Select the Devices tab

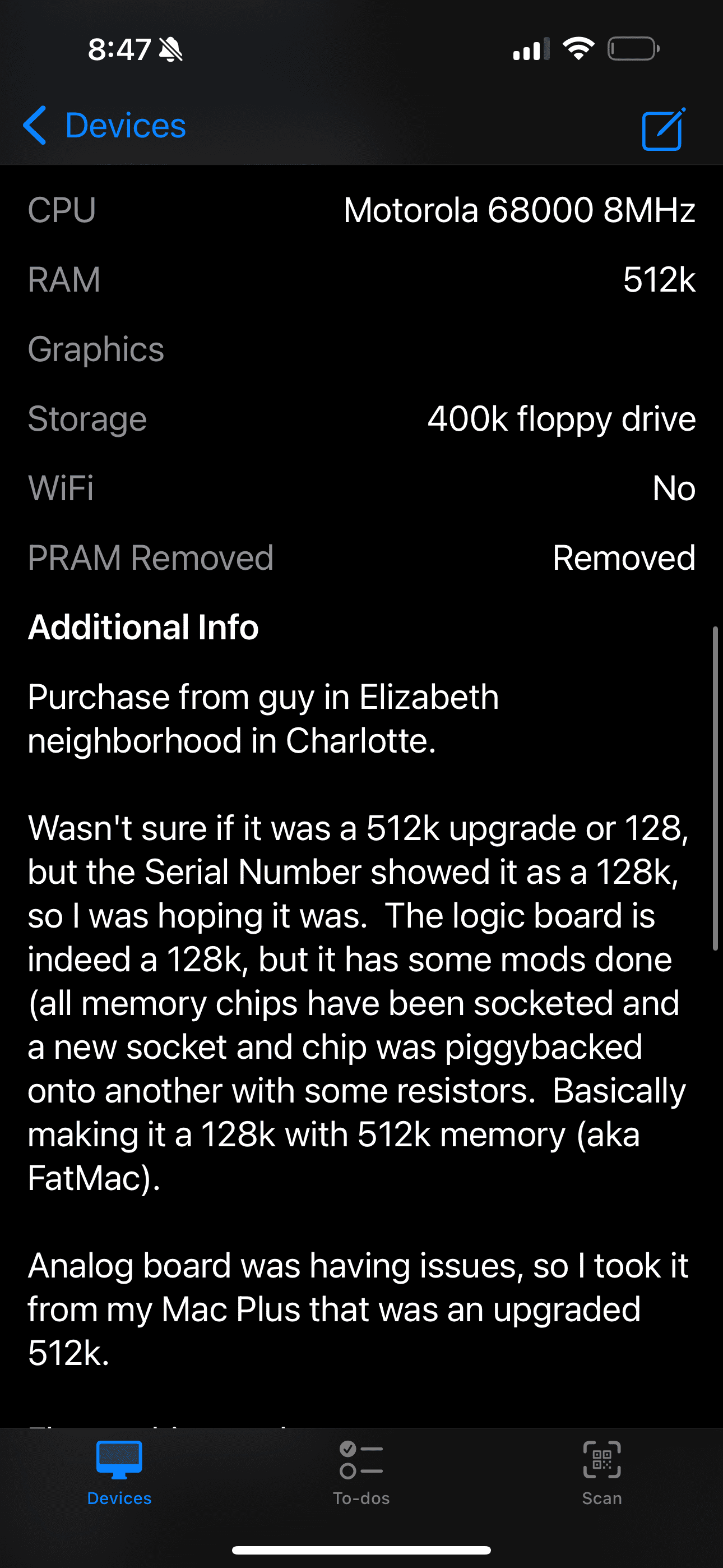(119, 1473)
